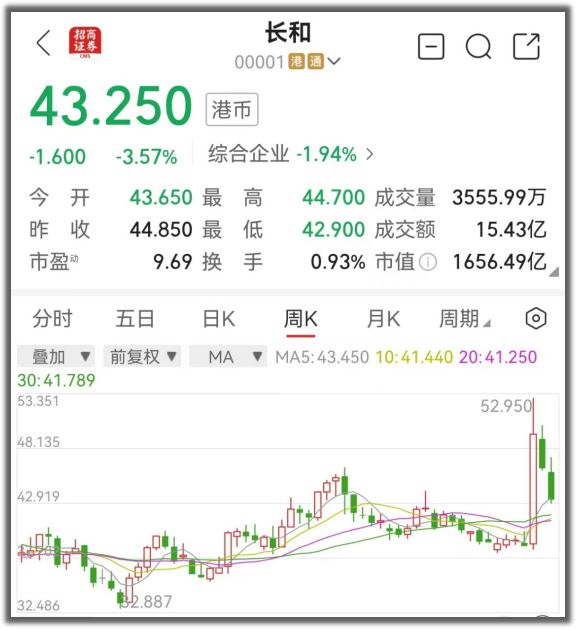This screenshot has height=629, width=576.
Task: Switch to the 月K chart tab
Action: [x=383, y=319]
